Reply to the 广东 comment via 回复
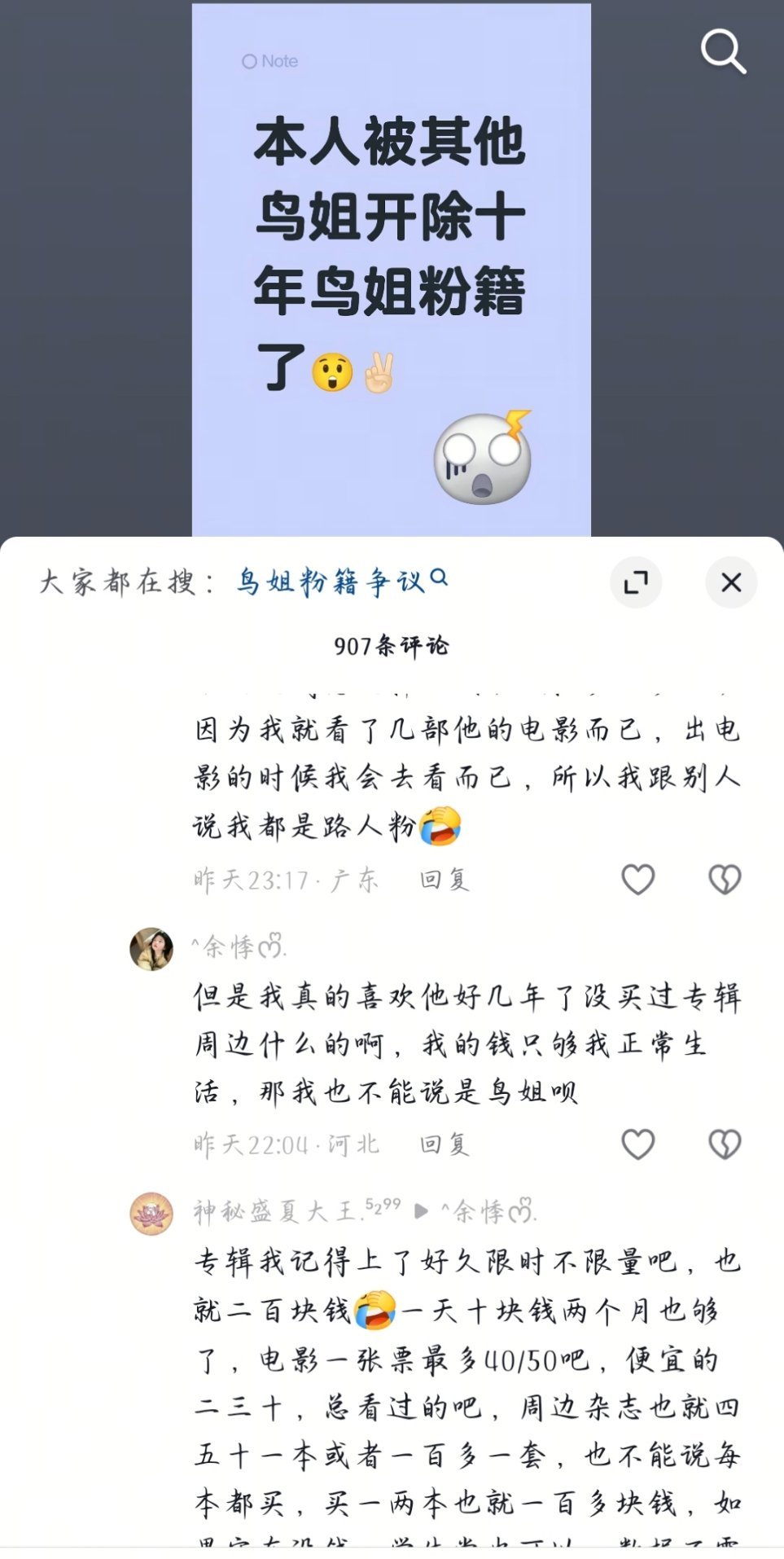This screenshot has width=784, height=1559. click(444, 879)
